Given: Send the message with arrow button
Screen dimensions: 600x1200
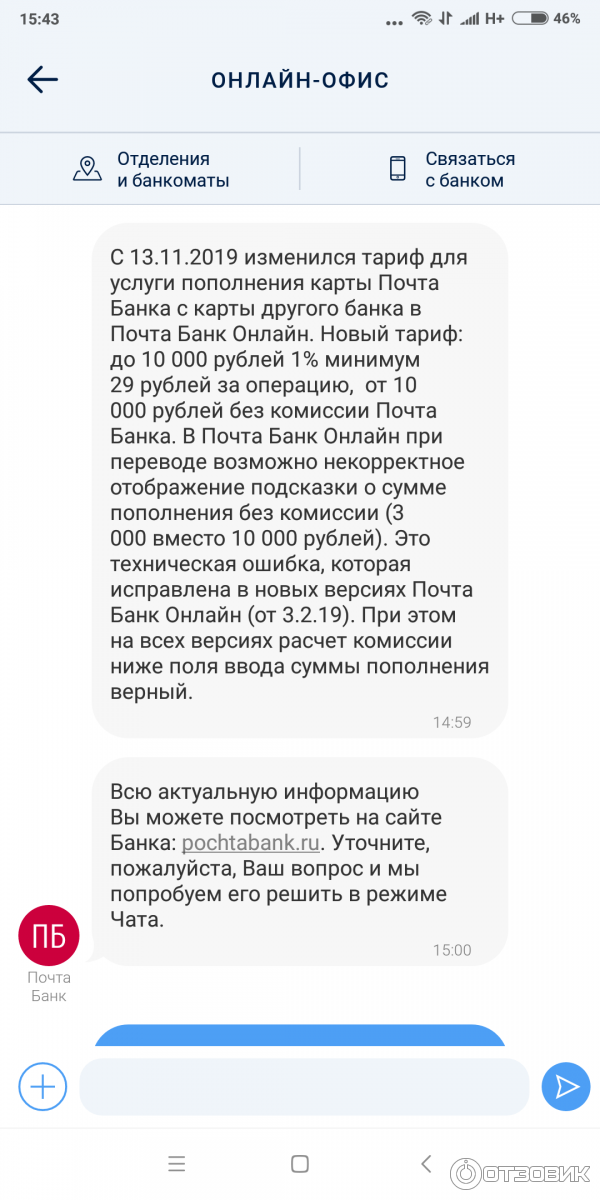Looking at the screenshot, I should pos(565,1087).
